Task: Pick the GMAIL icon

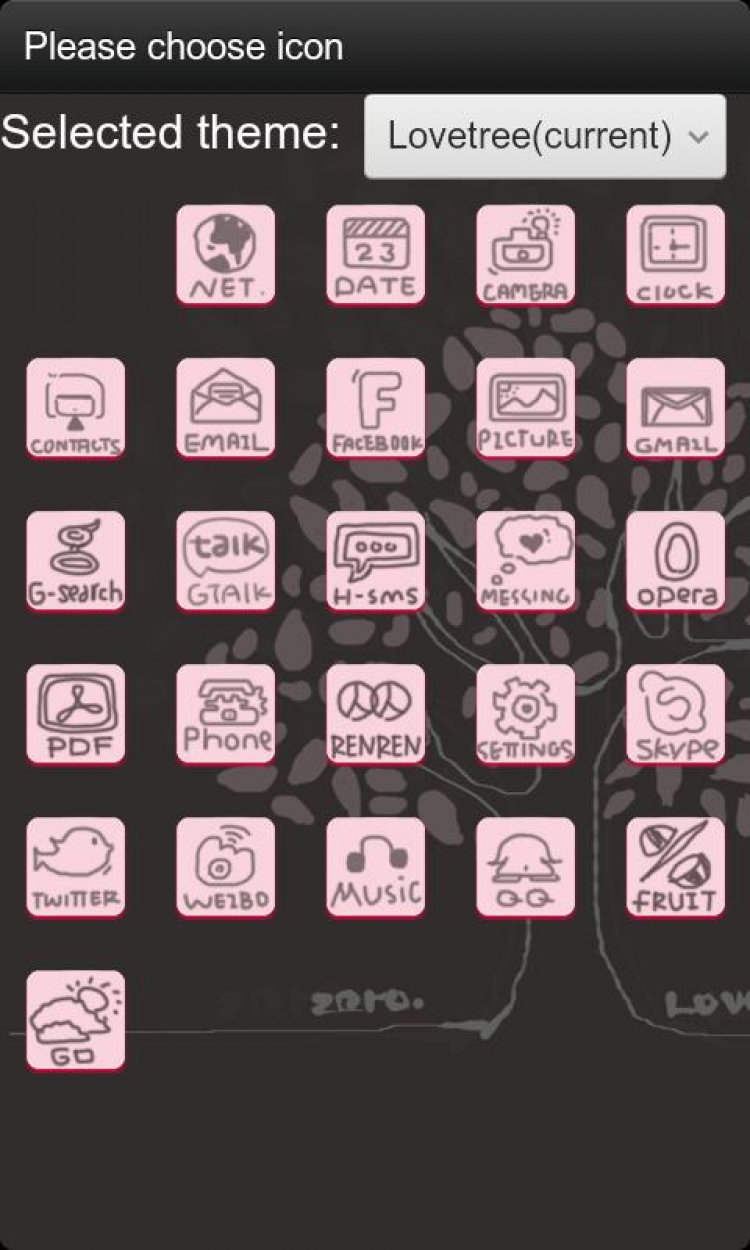Action: pyautogui.click(x=676, y=408)
